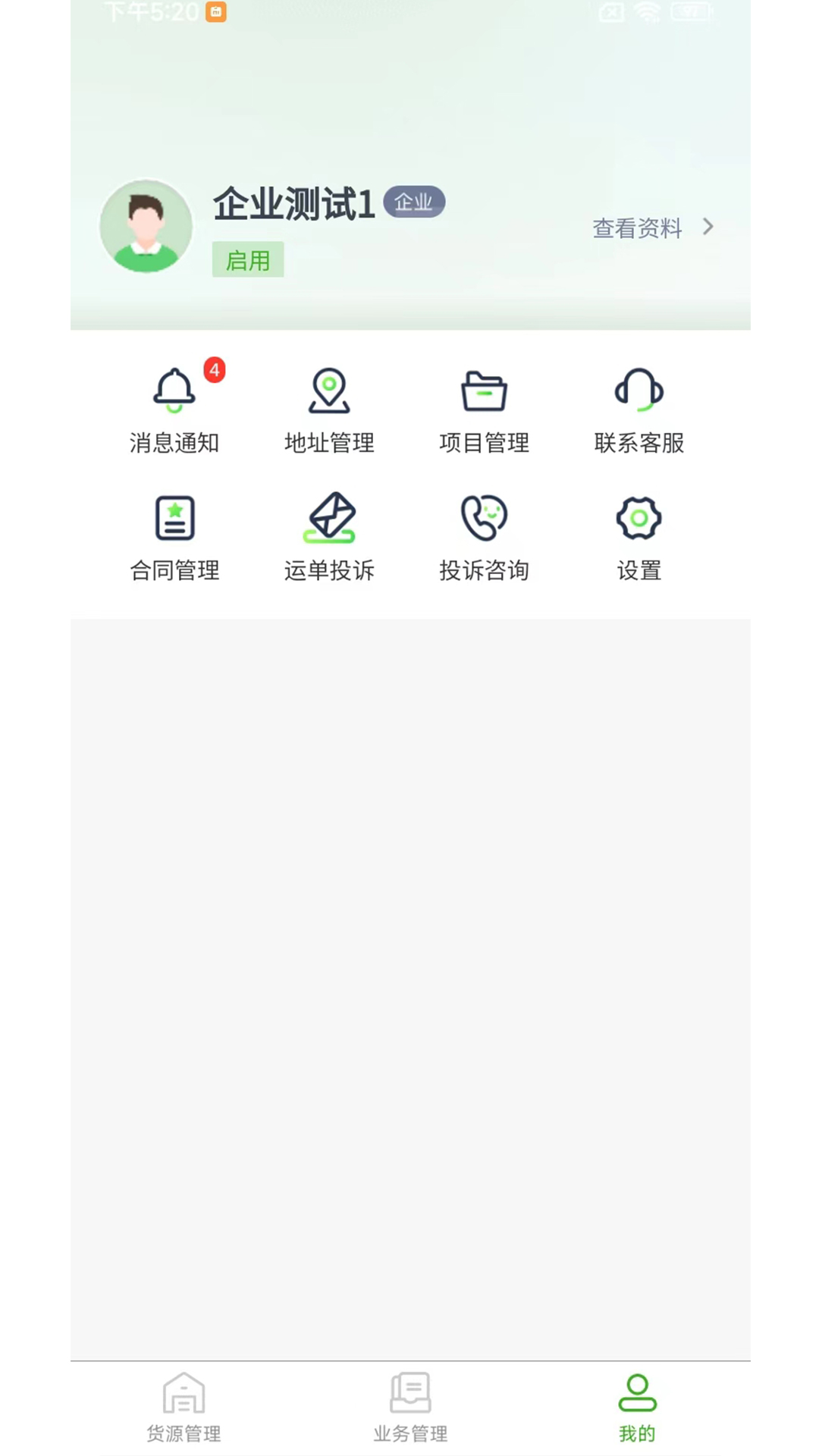Open 项目管理 project management
Image resolution: width=819 pixels, height=1456 pixels.
pos(484,411)
